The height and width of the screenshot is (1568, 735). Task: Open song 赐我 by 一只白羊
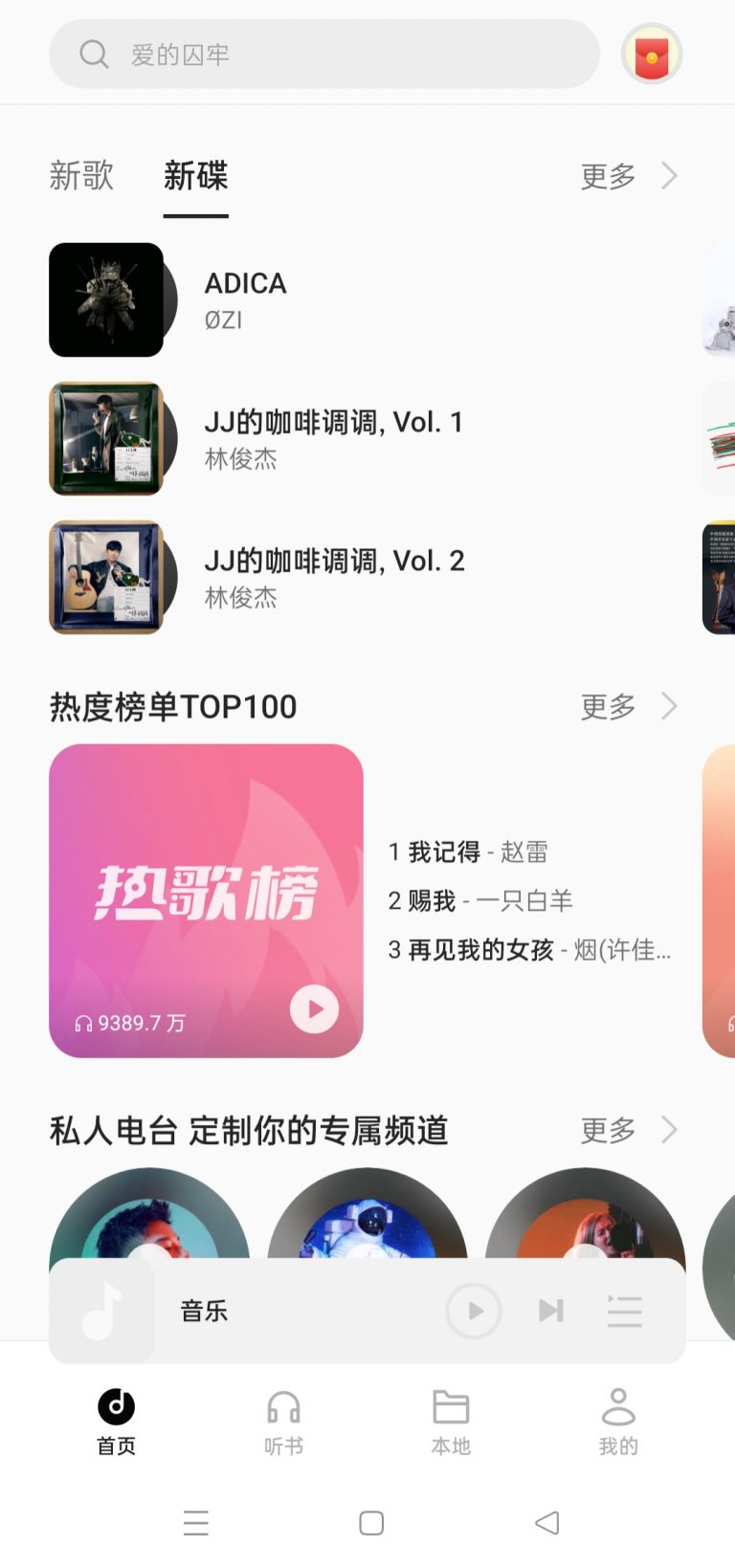480,900
